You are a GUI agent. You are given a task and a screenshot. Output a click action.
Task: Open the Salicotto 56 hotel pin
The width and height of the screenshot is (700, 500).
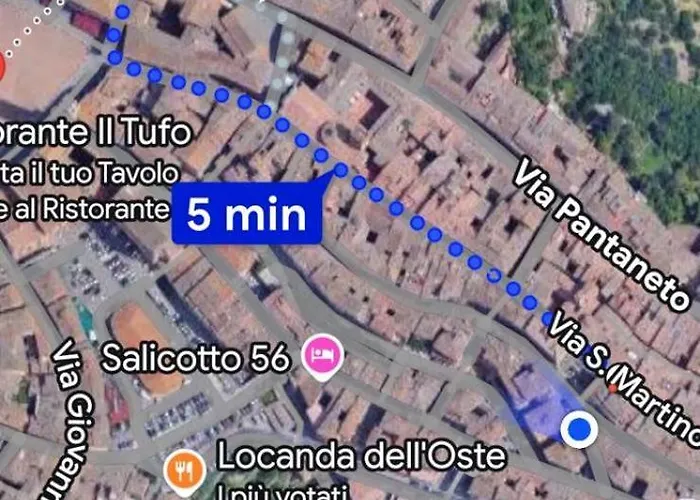pyautogui.click(x=323, y=355)
